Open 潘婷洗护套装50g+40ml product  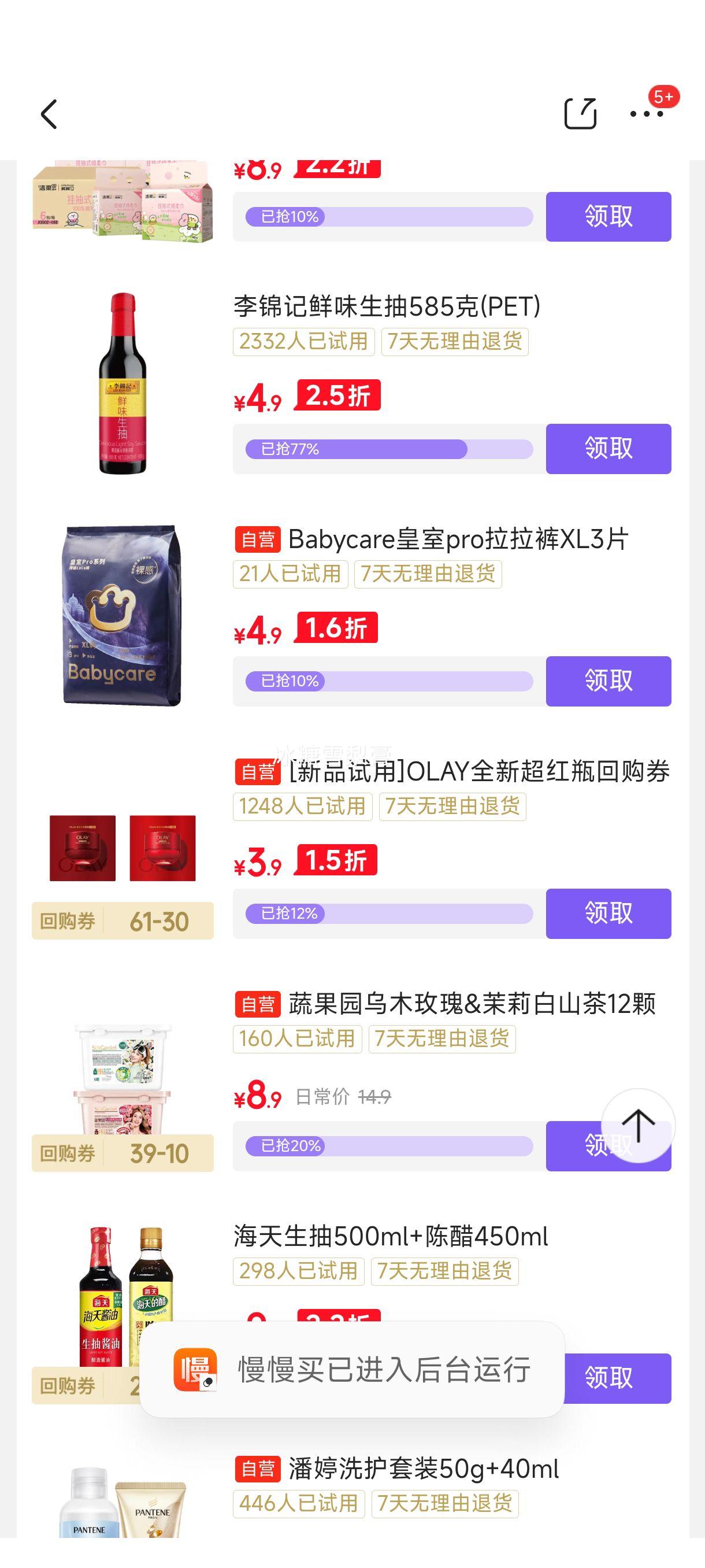tap(424, 1469)
